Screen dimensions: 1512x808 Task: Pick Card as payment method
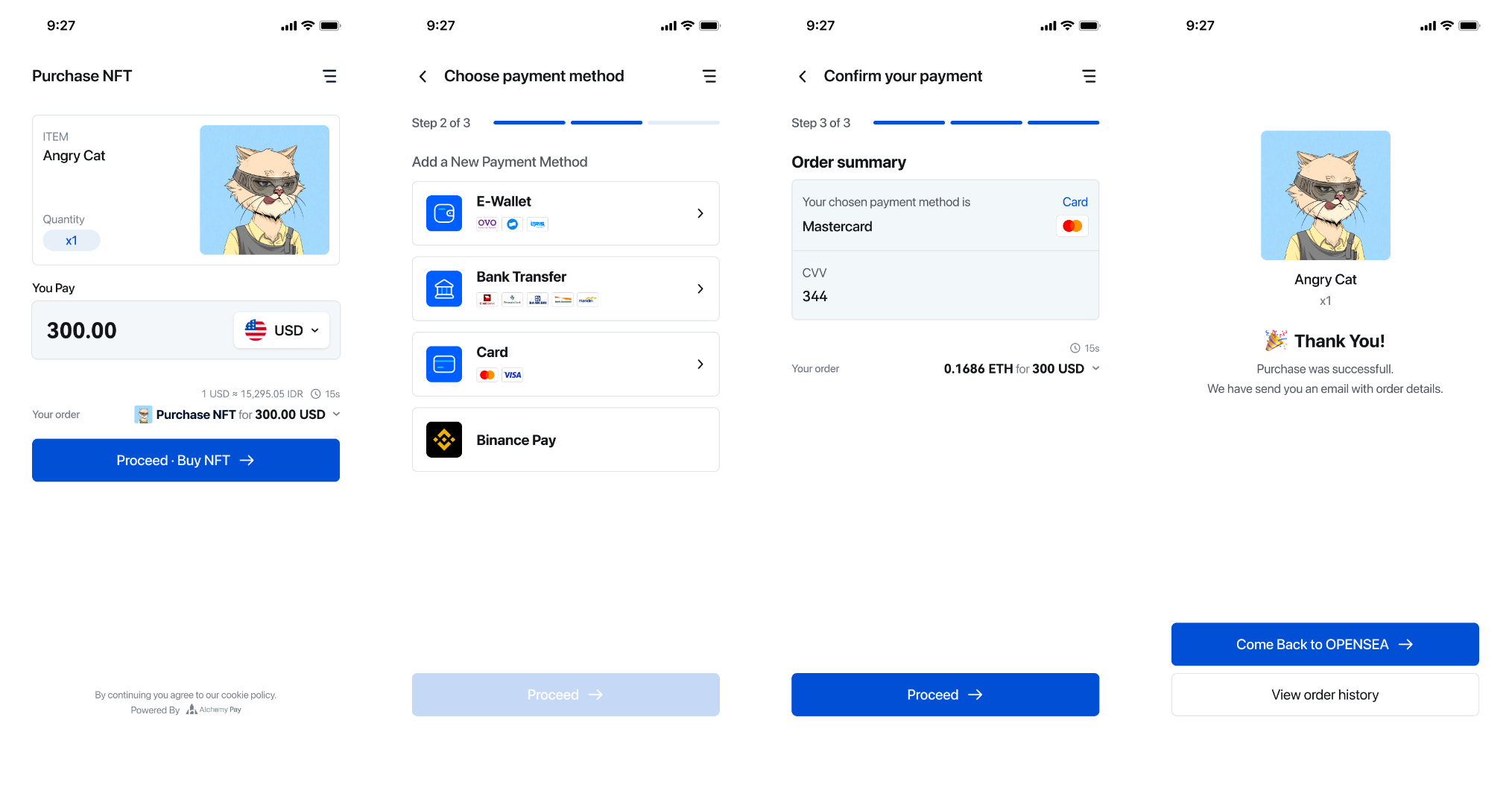click(x=565, y=364)
